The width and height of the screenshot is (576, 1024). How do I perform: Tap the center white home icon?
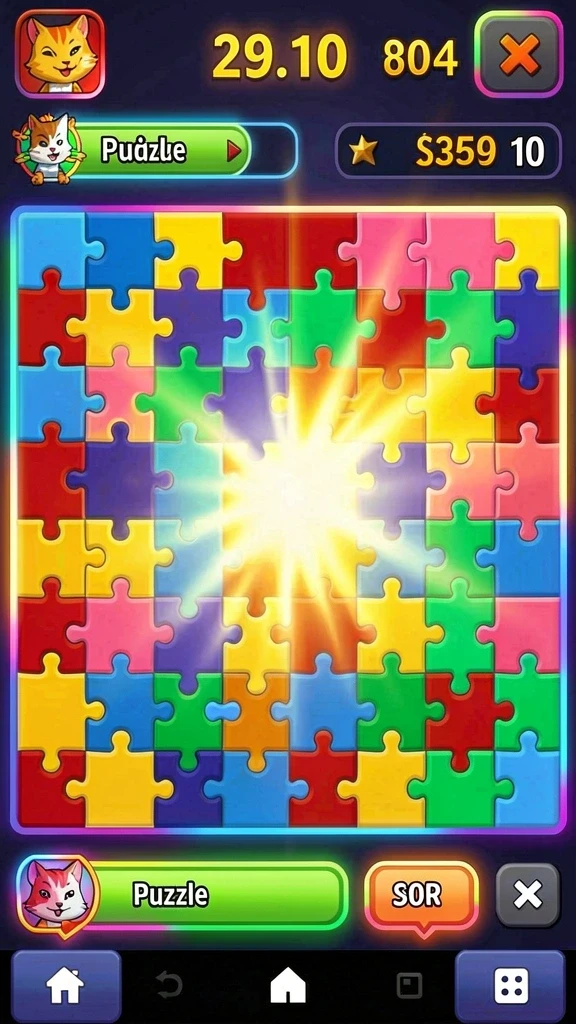click(x=288, y=985)
